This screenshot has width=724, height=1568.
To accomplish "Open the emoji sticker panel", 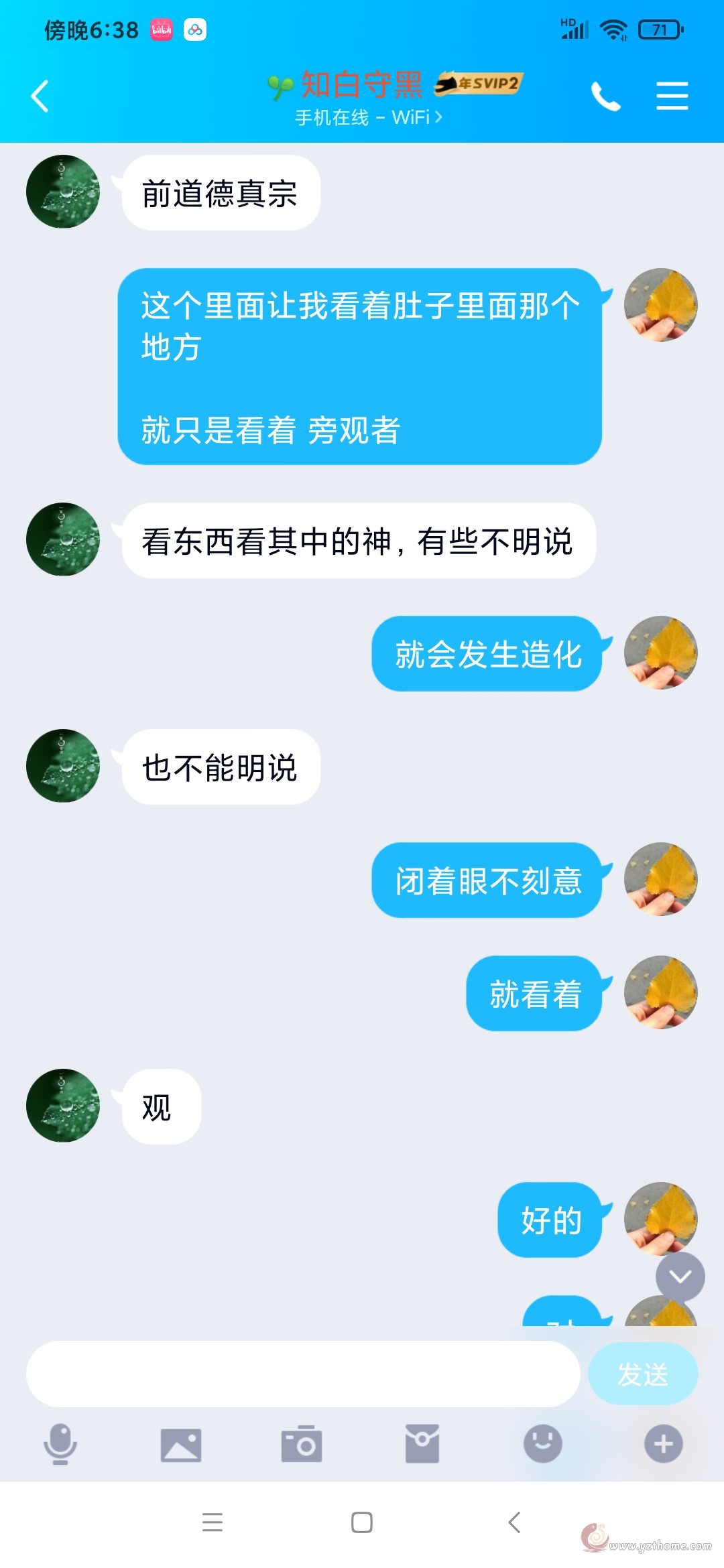I will (543, 1444).
